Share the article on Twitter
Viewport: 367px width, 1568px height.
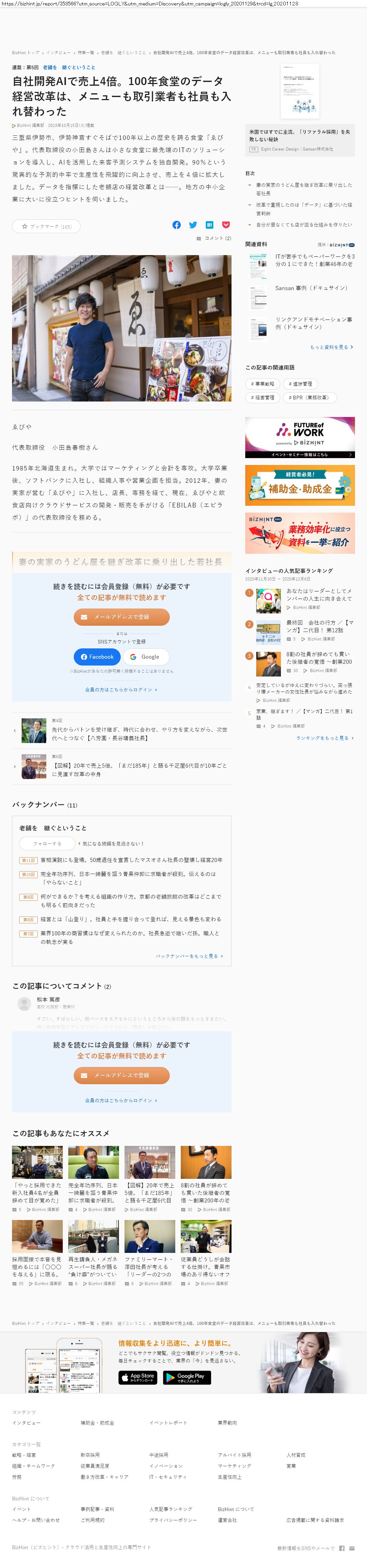click(x=193, y=225)
